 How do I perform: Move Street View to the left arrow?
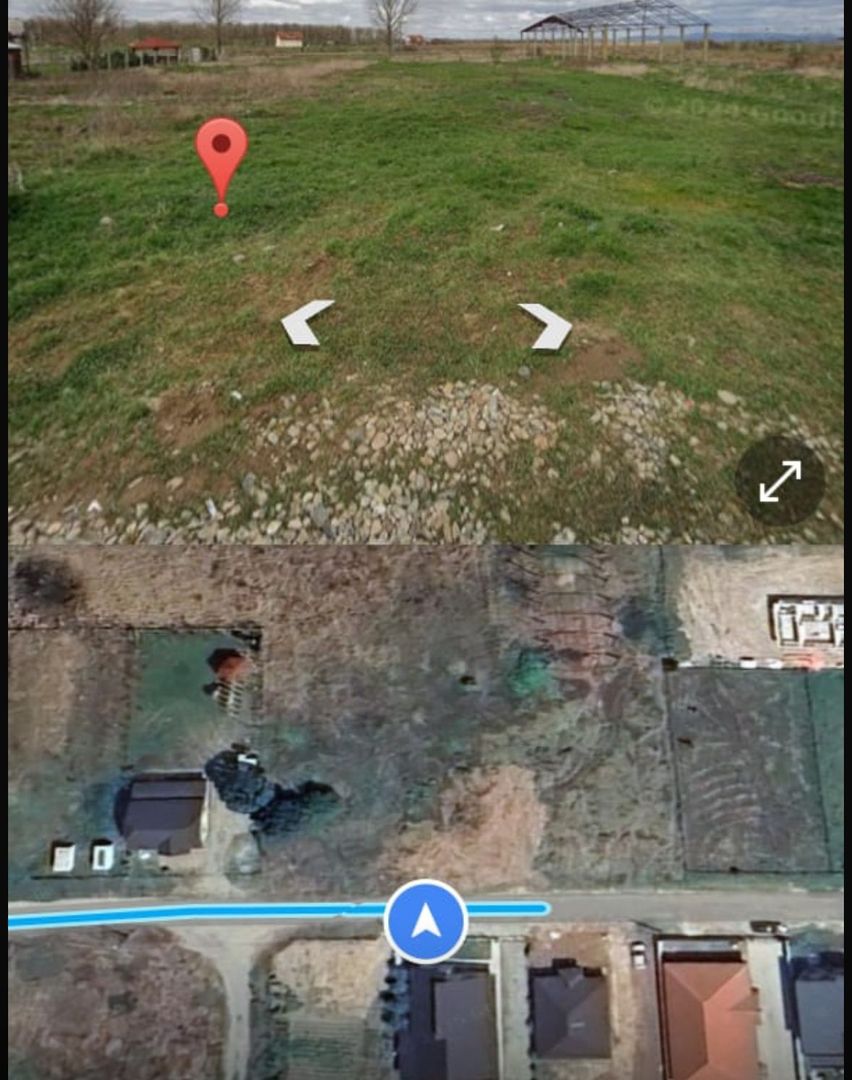[x=306, y=322]
